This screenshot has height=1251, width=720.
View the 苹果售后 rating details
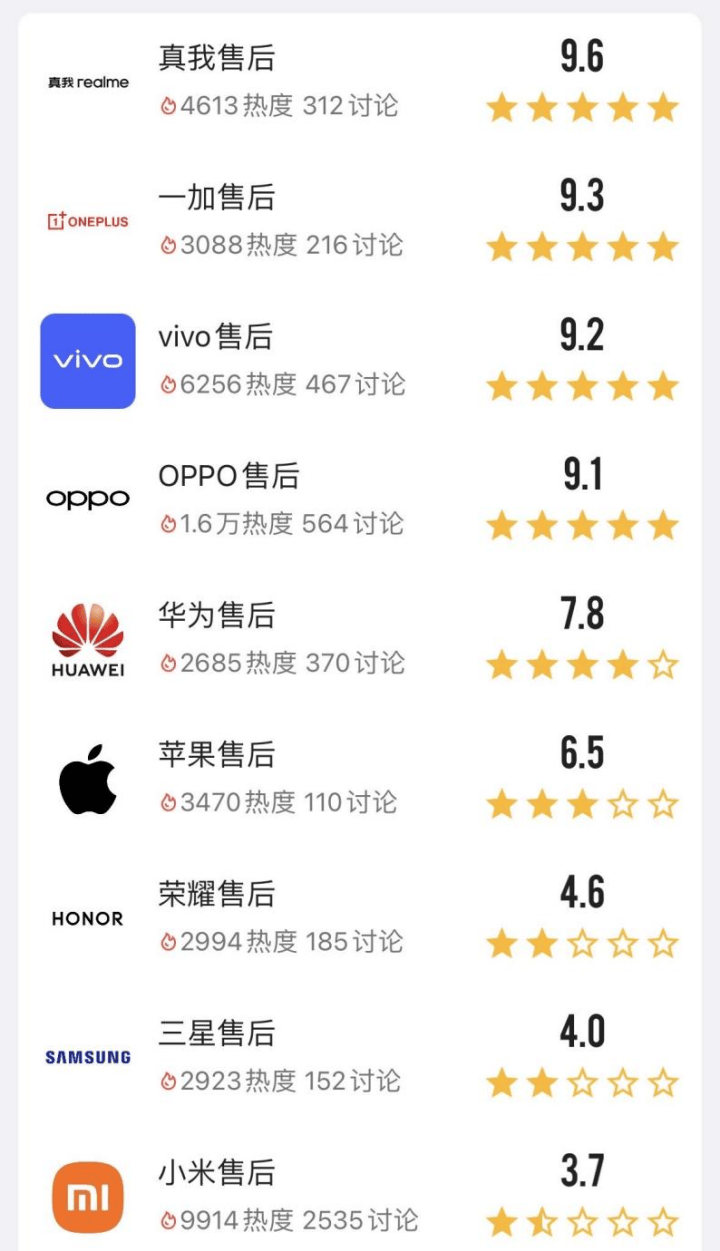(x=217, y=754)
